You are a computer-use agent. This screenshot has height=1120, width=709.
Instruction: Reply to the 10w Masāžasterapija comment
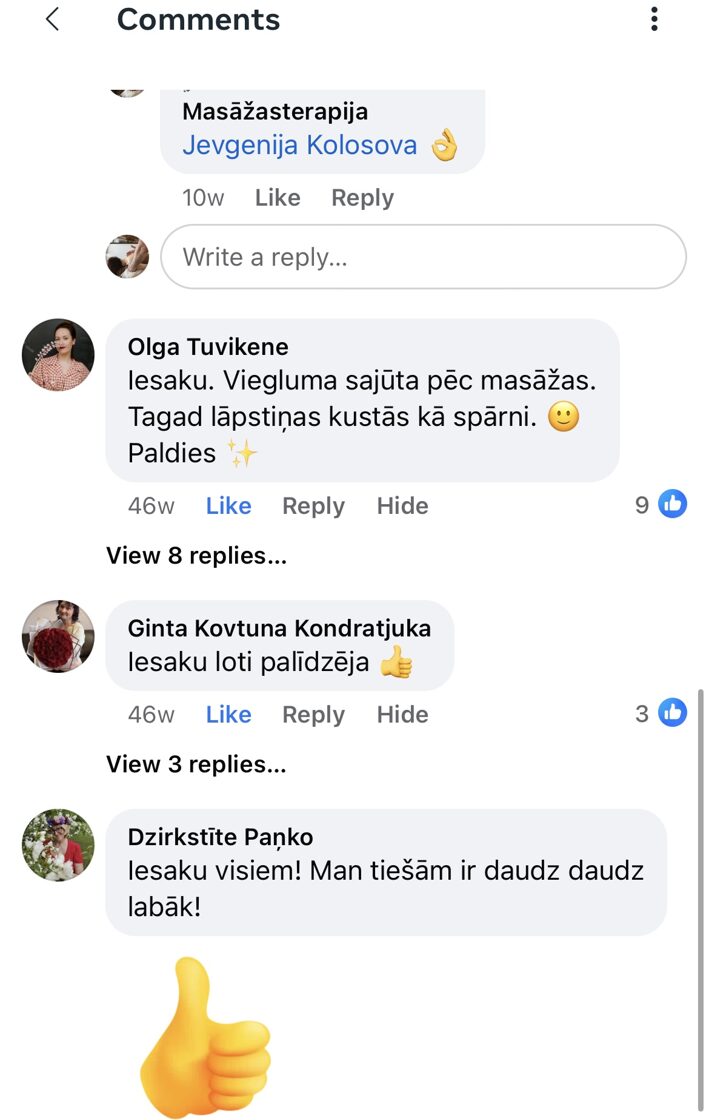click(362, 198)
